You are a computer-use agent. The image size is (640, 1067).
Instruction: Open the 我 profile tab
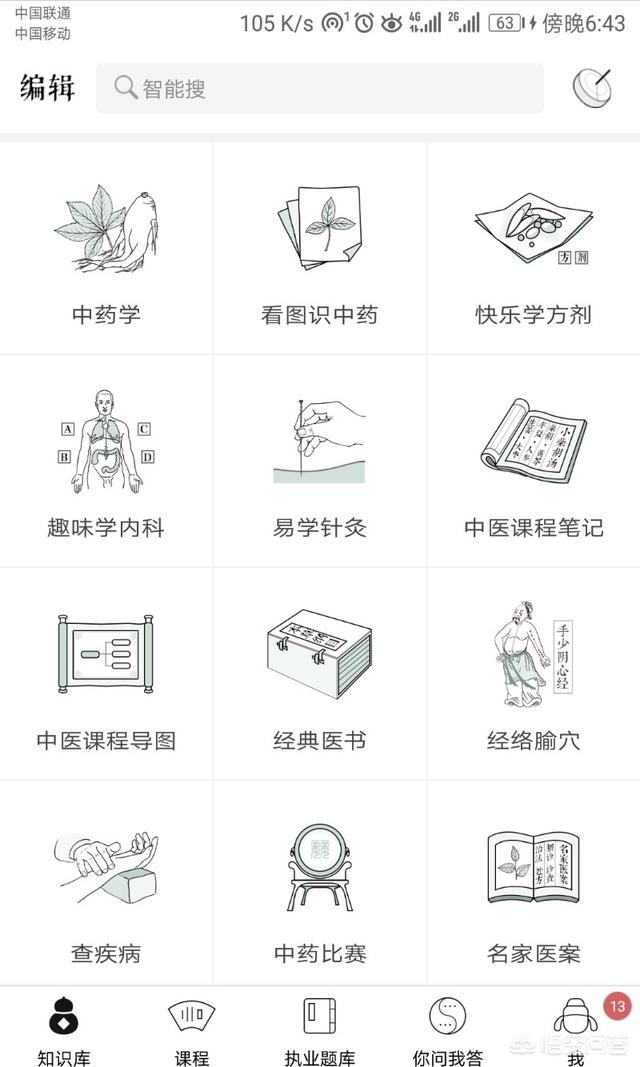(576, 1030)
